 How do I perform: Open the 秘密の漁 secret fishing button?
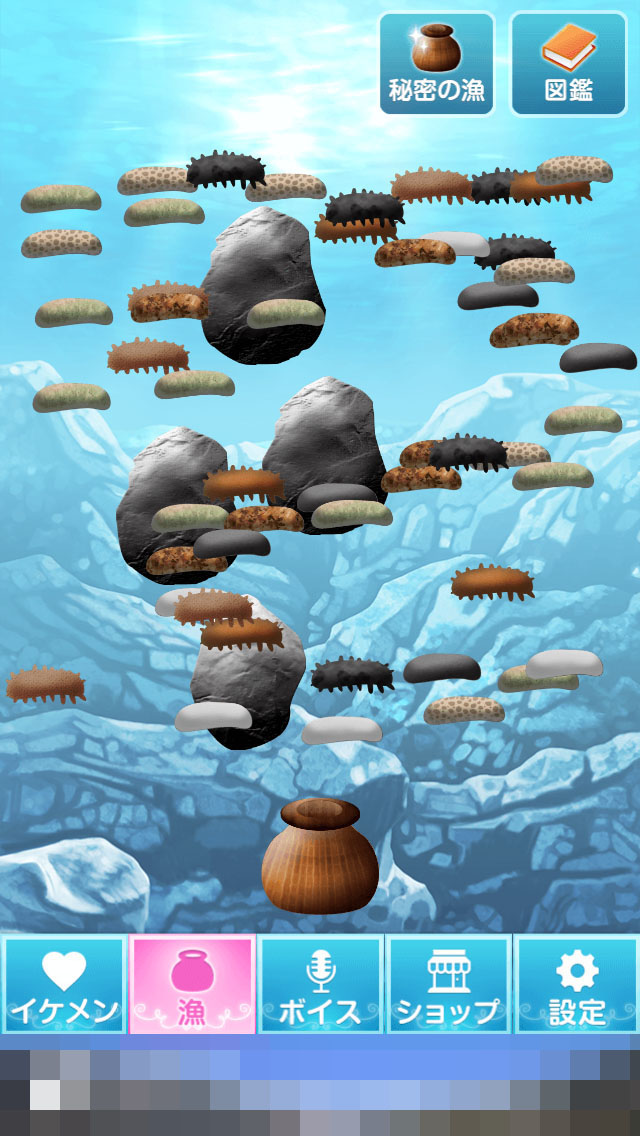click(437, 63)
